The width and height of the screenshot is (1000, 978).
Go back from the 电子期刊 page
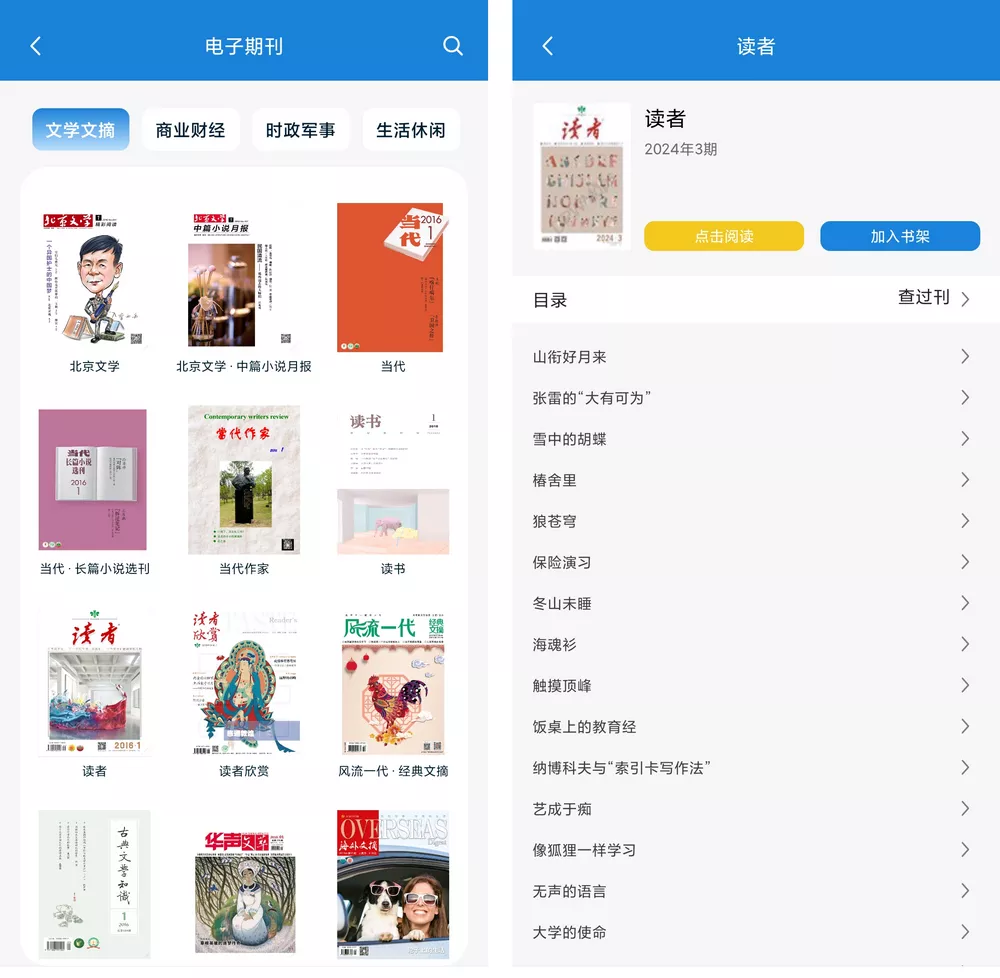point(36,46)
